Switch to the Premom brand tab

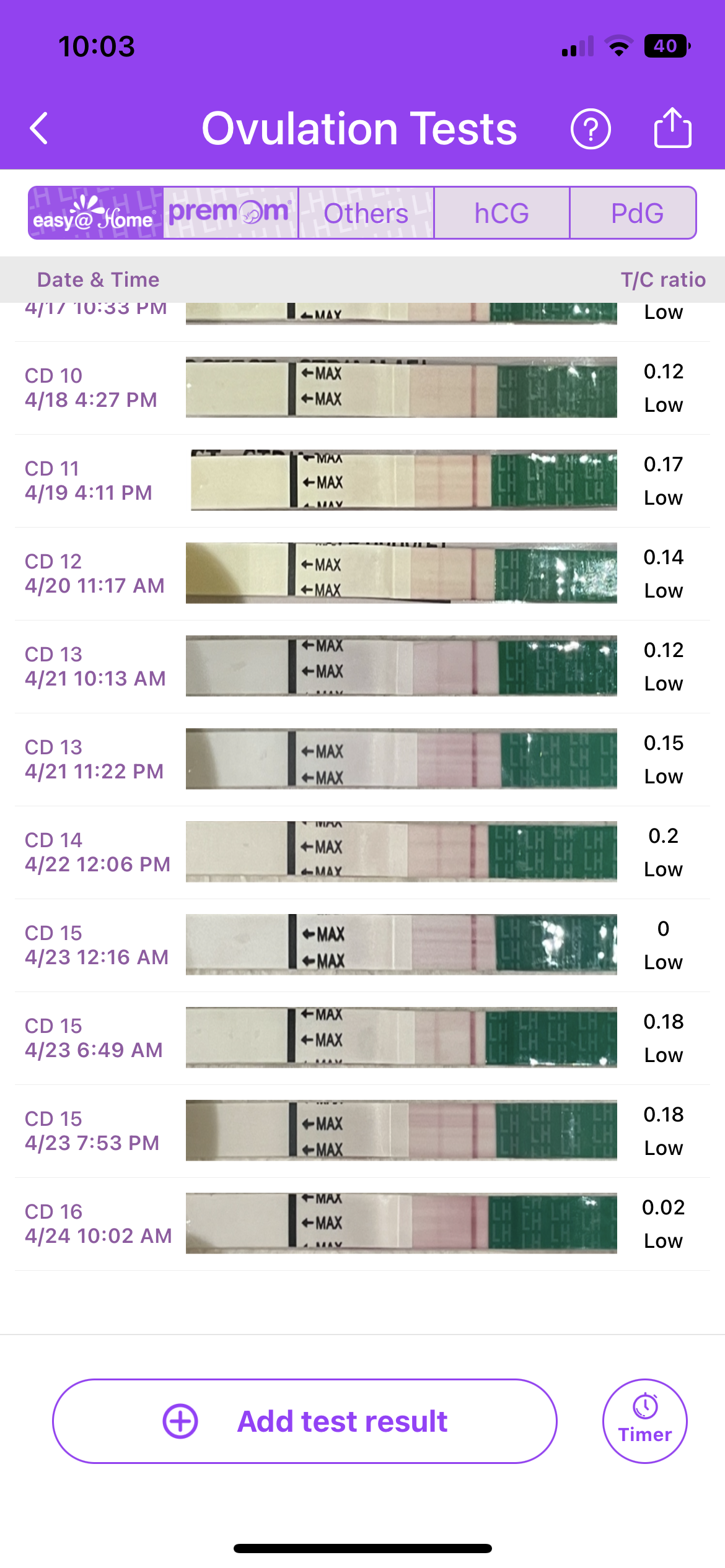231,213
